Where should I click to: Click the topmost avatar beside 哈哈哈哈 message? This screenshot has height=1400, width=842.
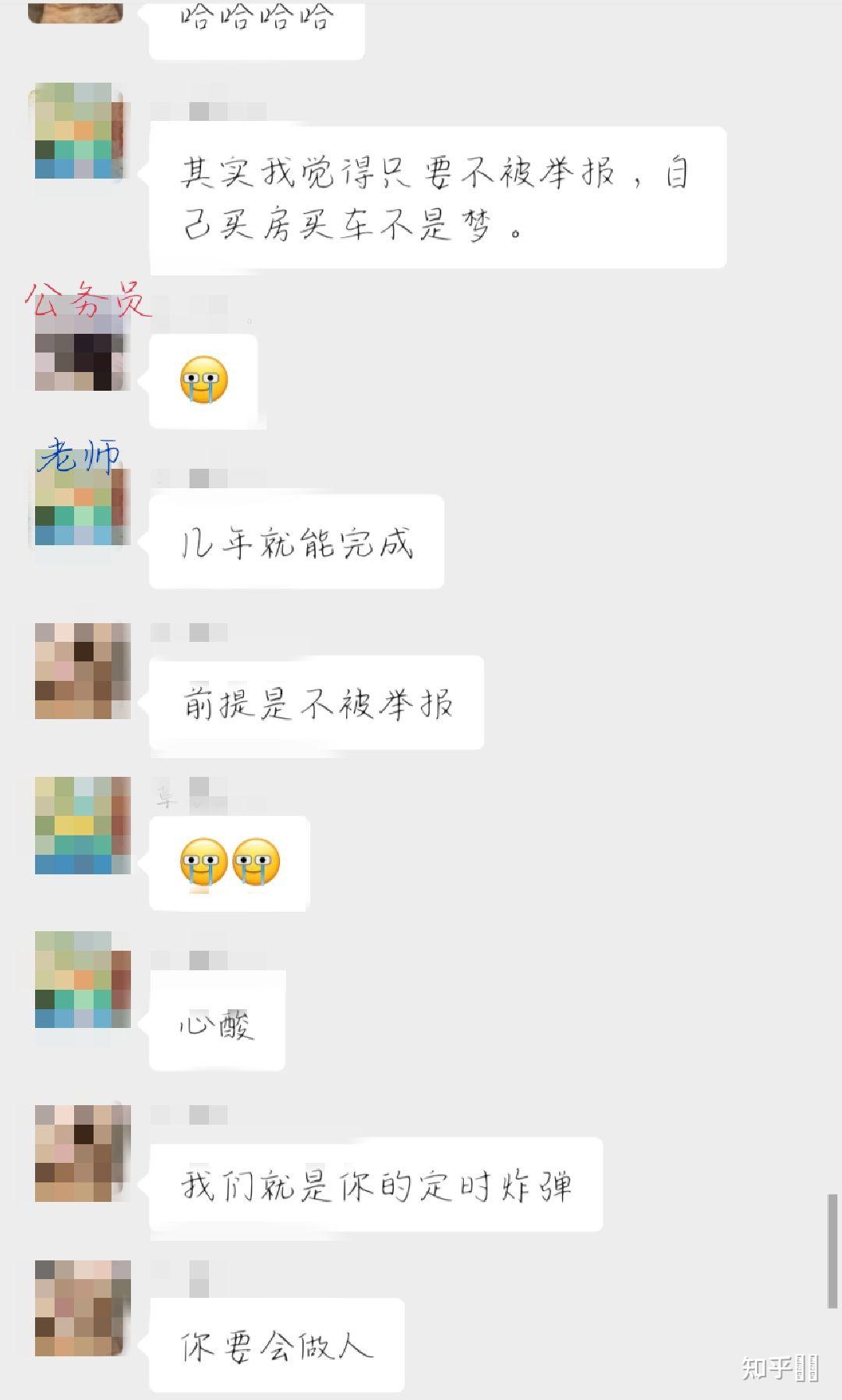74,12
